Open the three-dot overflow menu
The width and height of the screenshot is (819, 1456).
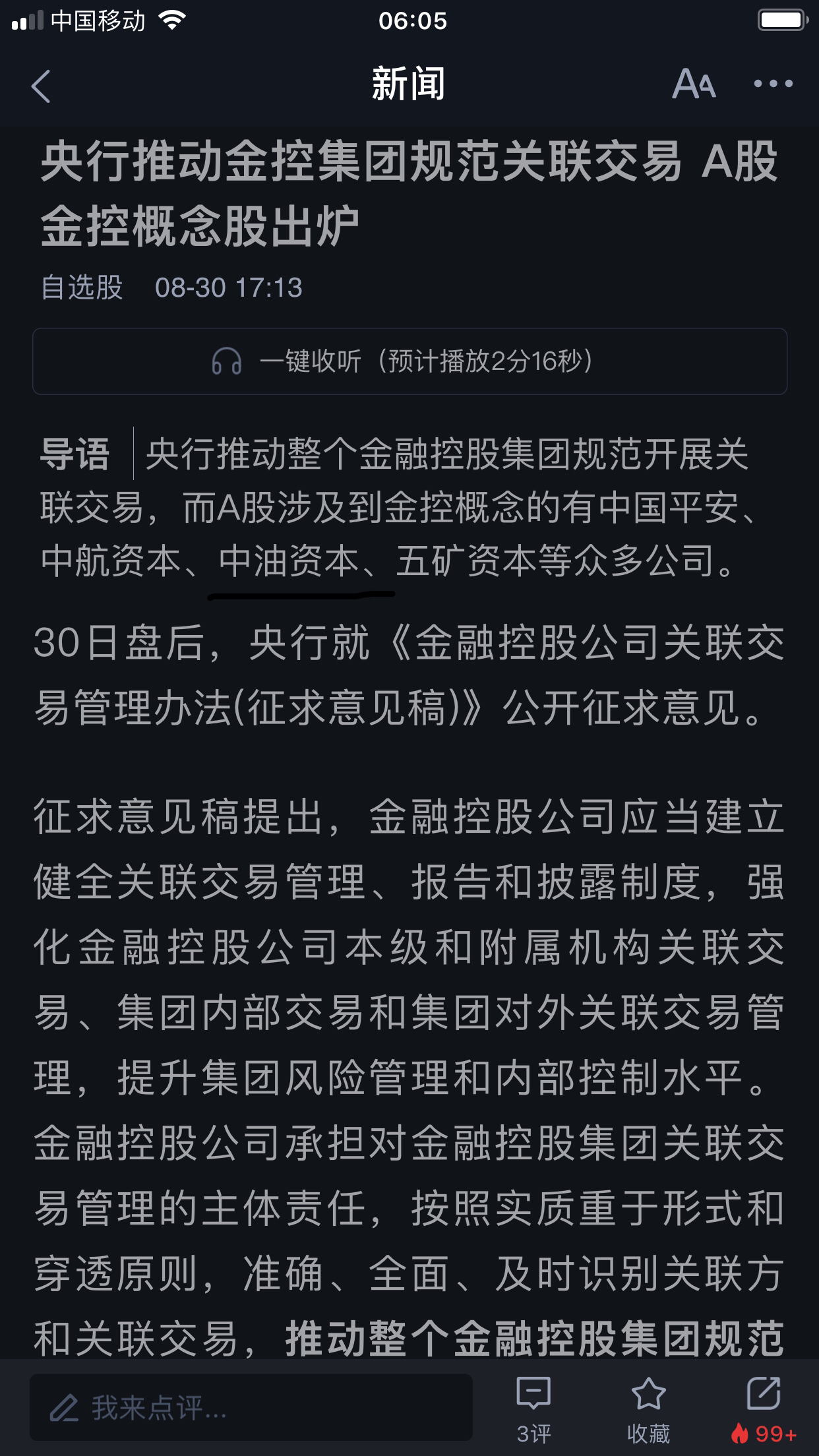click(773, 84)
